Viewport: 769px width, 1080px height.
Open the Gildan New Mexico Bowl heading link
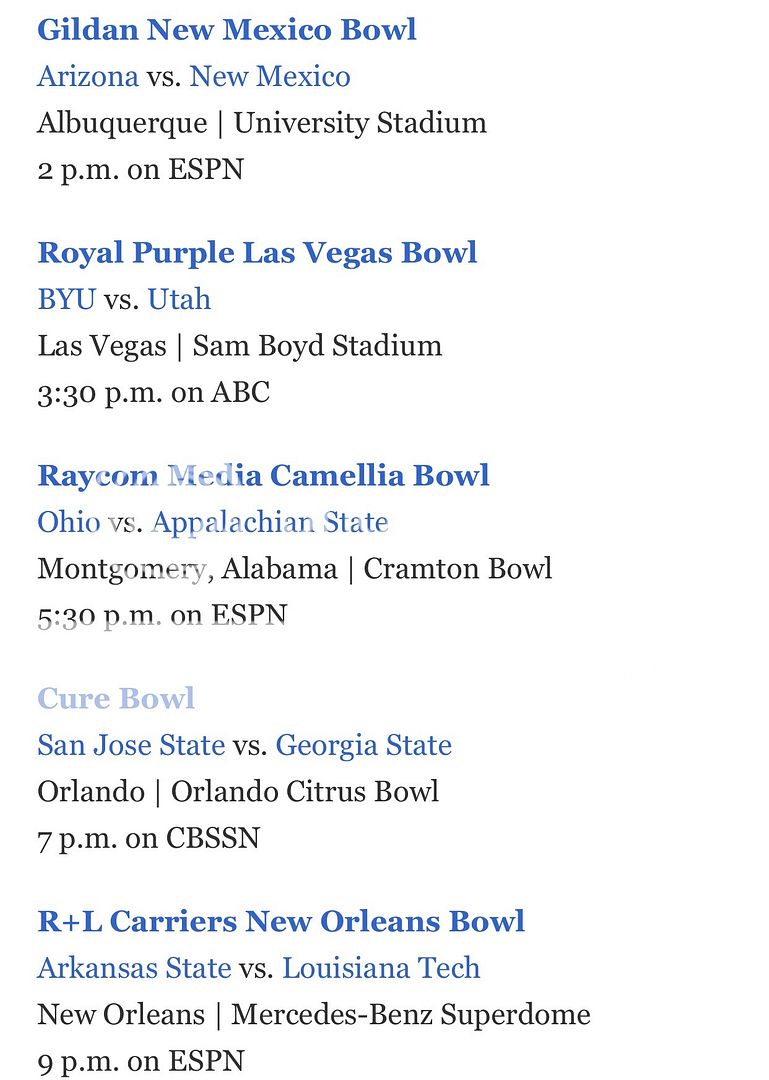click(227, 29)
